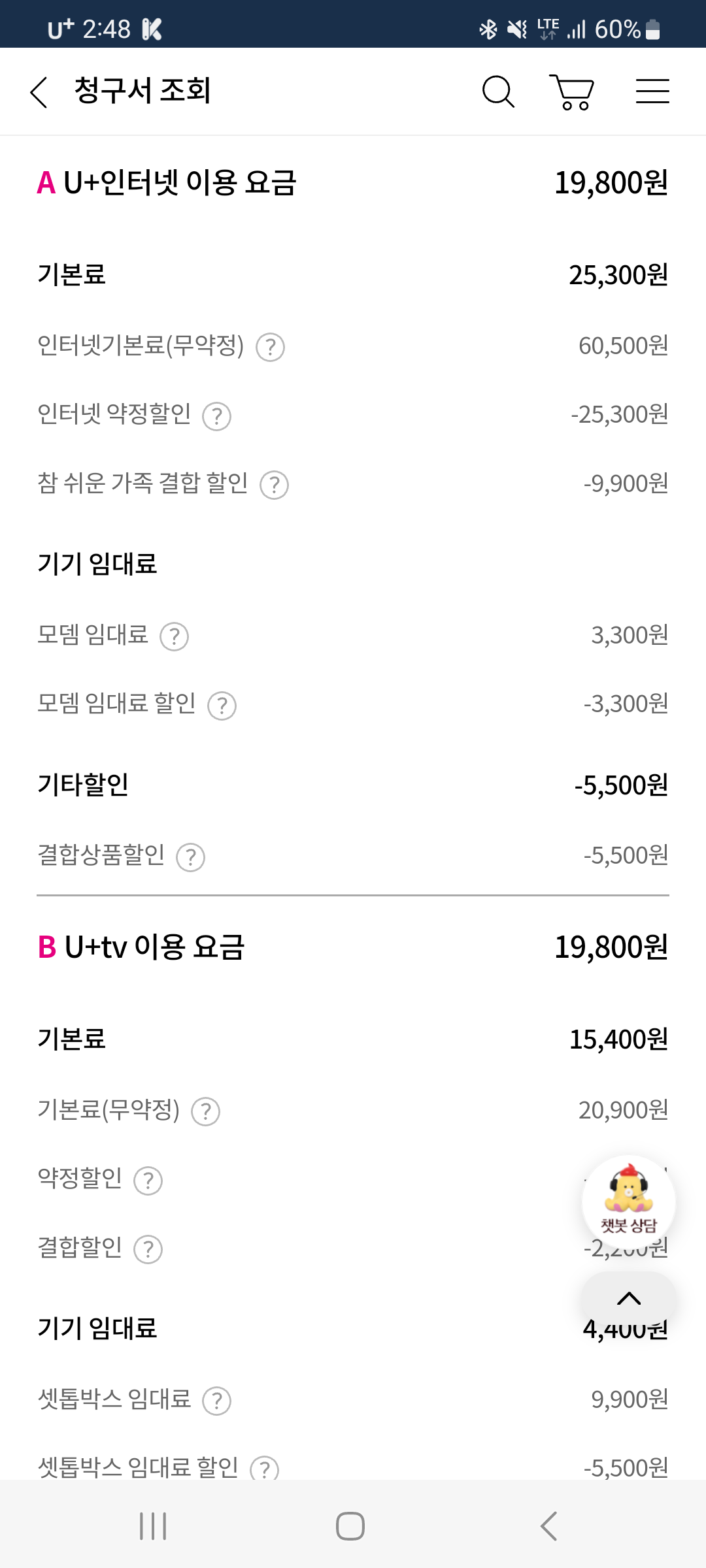Image resolution: width=706 pixels, height=1568 pixels.
Task: Show help for 결합상품할인
Action: pos(191,857)
